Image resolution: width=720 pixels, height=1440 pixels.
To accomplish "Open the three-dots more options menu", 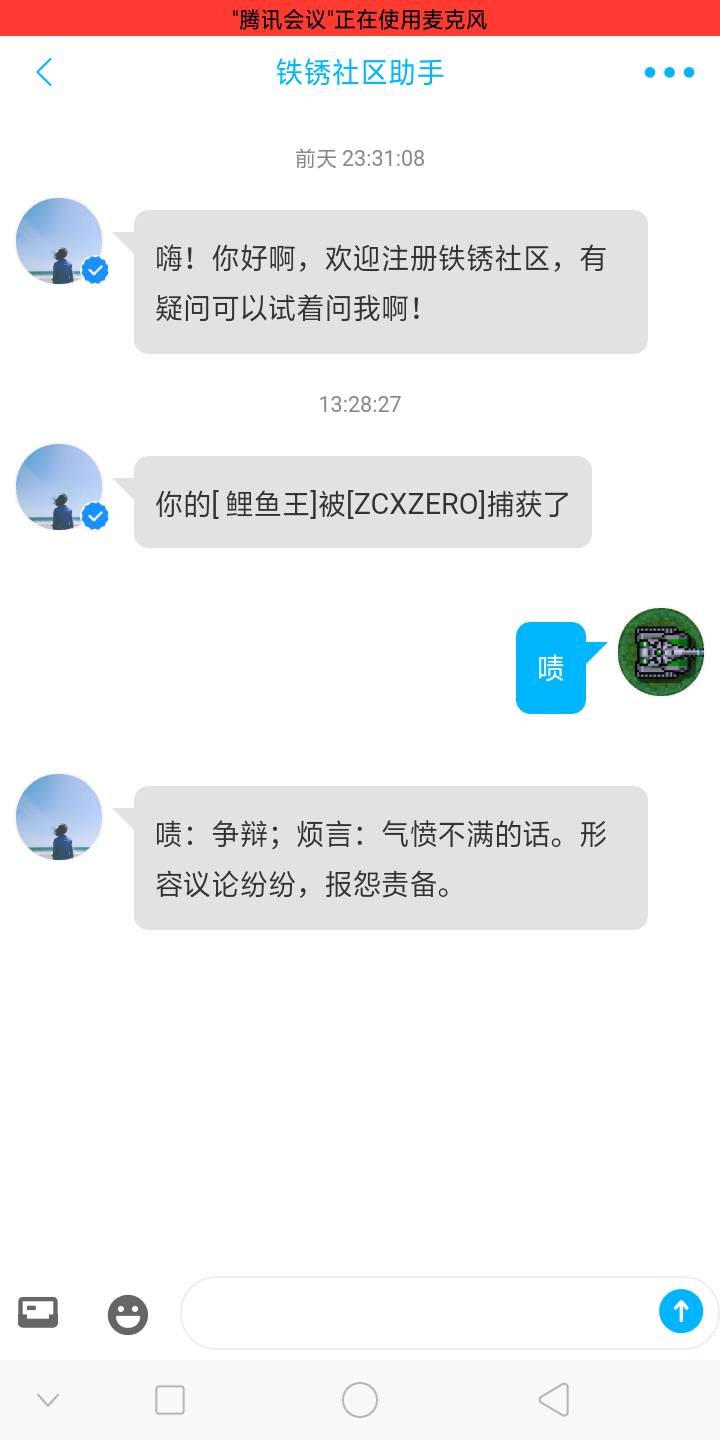I will (669, 72).
